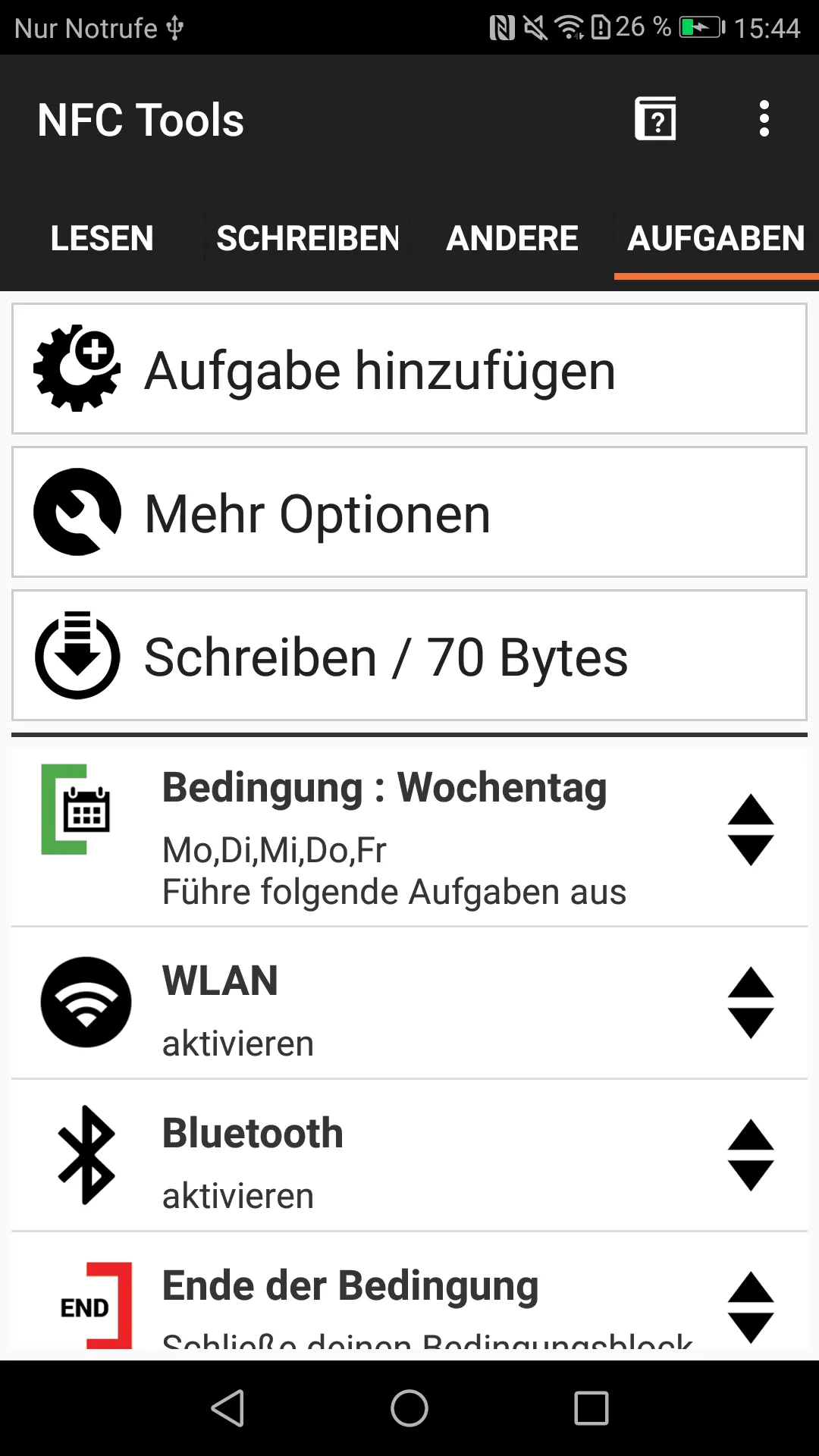Switch to the SCHREIBEN tab
Image resolution: width=819 pixels, height=1456 pixels.
coord(308,238)
